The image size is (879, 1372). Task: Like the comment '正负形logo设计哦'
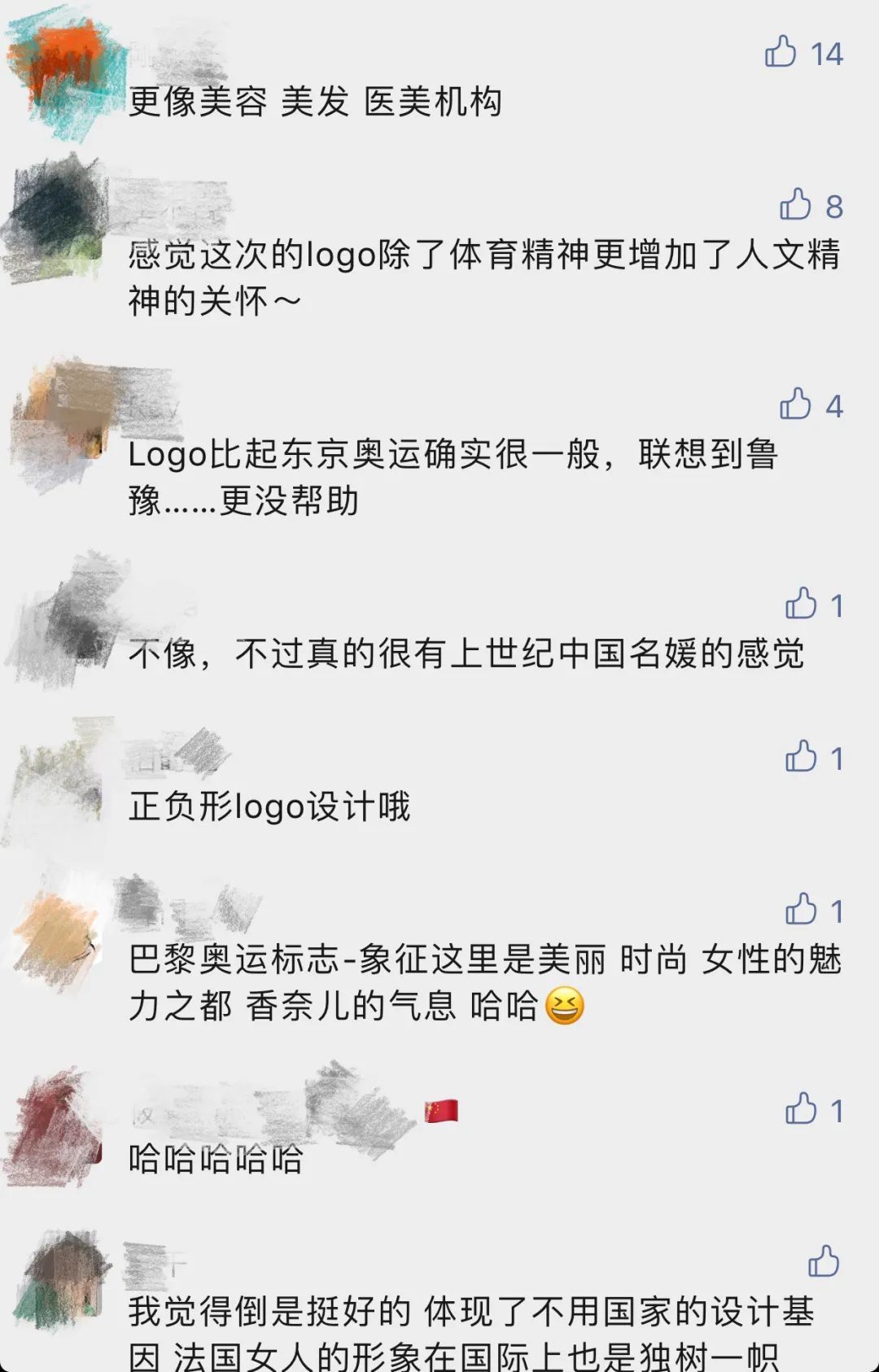click(801, 757)
